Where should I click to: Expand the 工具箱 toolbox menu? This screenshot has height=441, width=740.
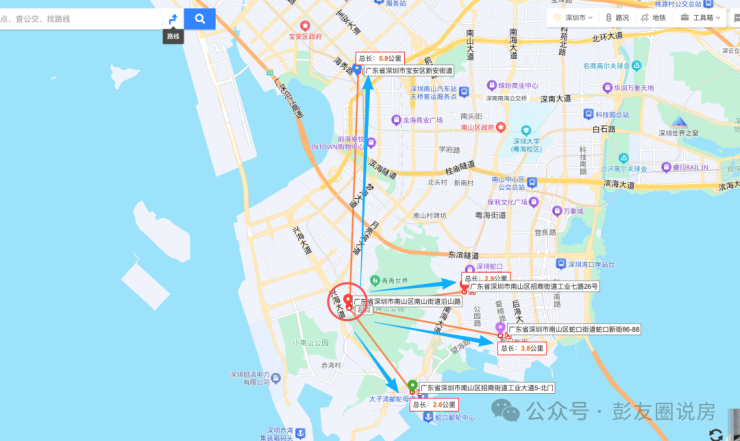[x=701, y=18]
